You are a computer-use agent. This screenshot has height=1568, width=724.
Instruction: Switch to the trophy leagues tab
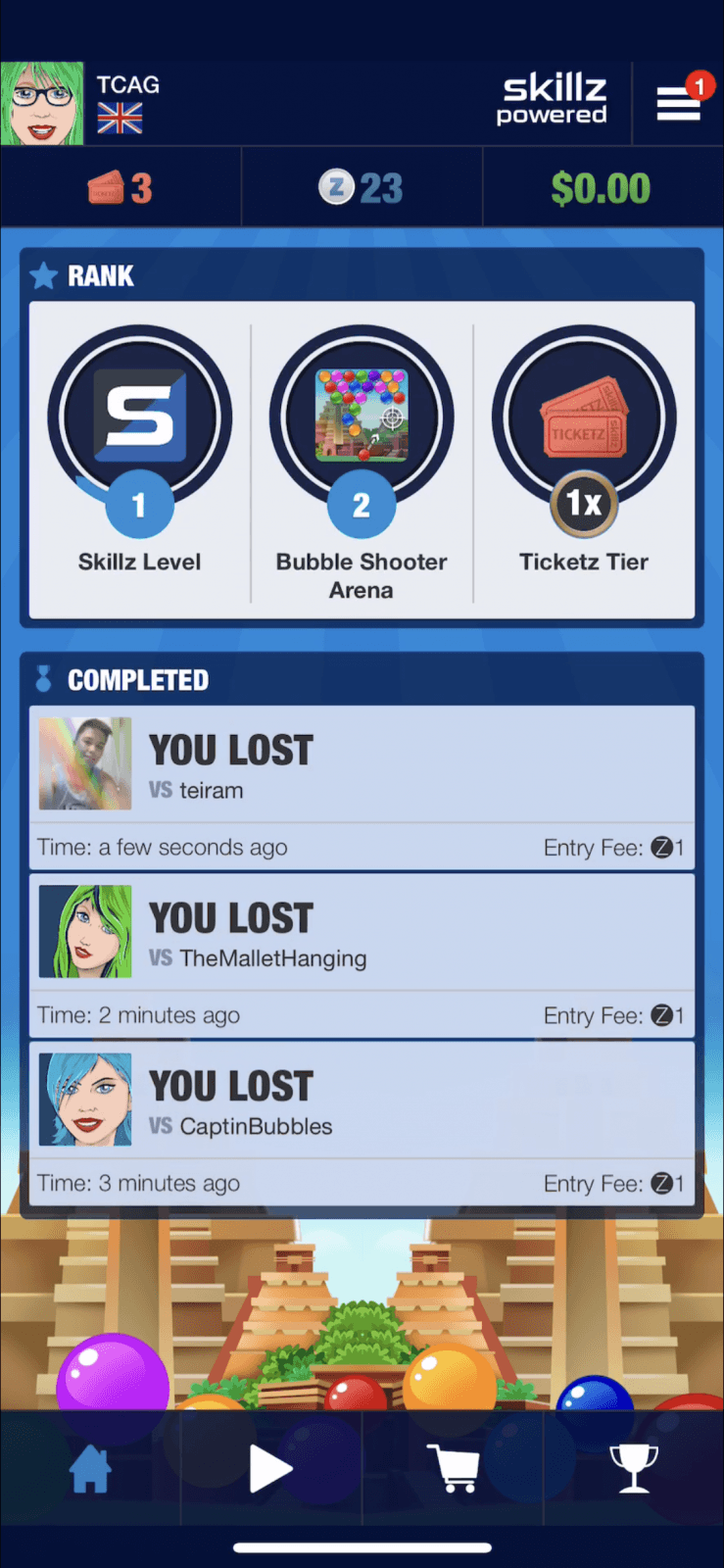coord(634,1468)
